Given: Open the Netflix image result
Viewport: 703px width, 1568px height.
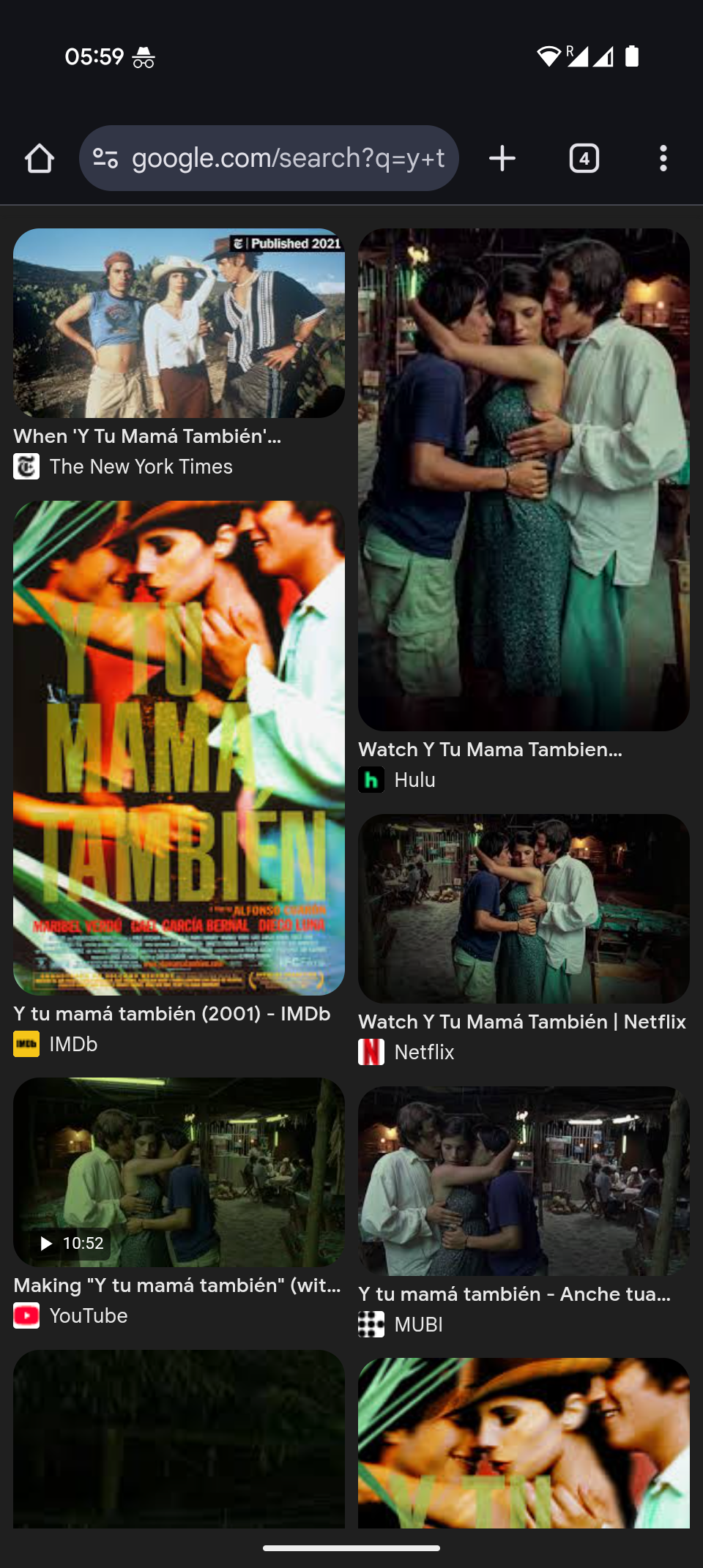Looking at the screenshot, I should pyautogui.click(x=524, y=908).
